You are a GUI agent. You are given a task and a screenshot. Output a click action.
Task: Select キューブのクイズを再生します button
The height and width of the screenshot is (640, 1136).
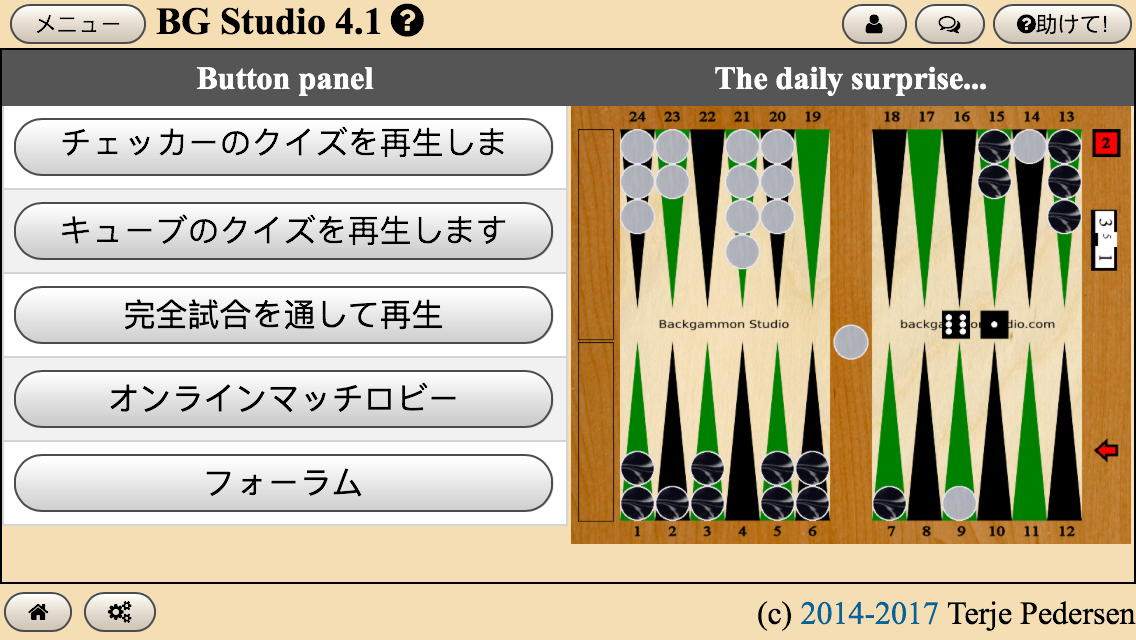click(x=284, y=231)
